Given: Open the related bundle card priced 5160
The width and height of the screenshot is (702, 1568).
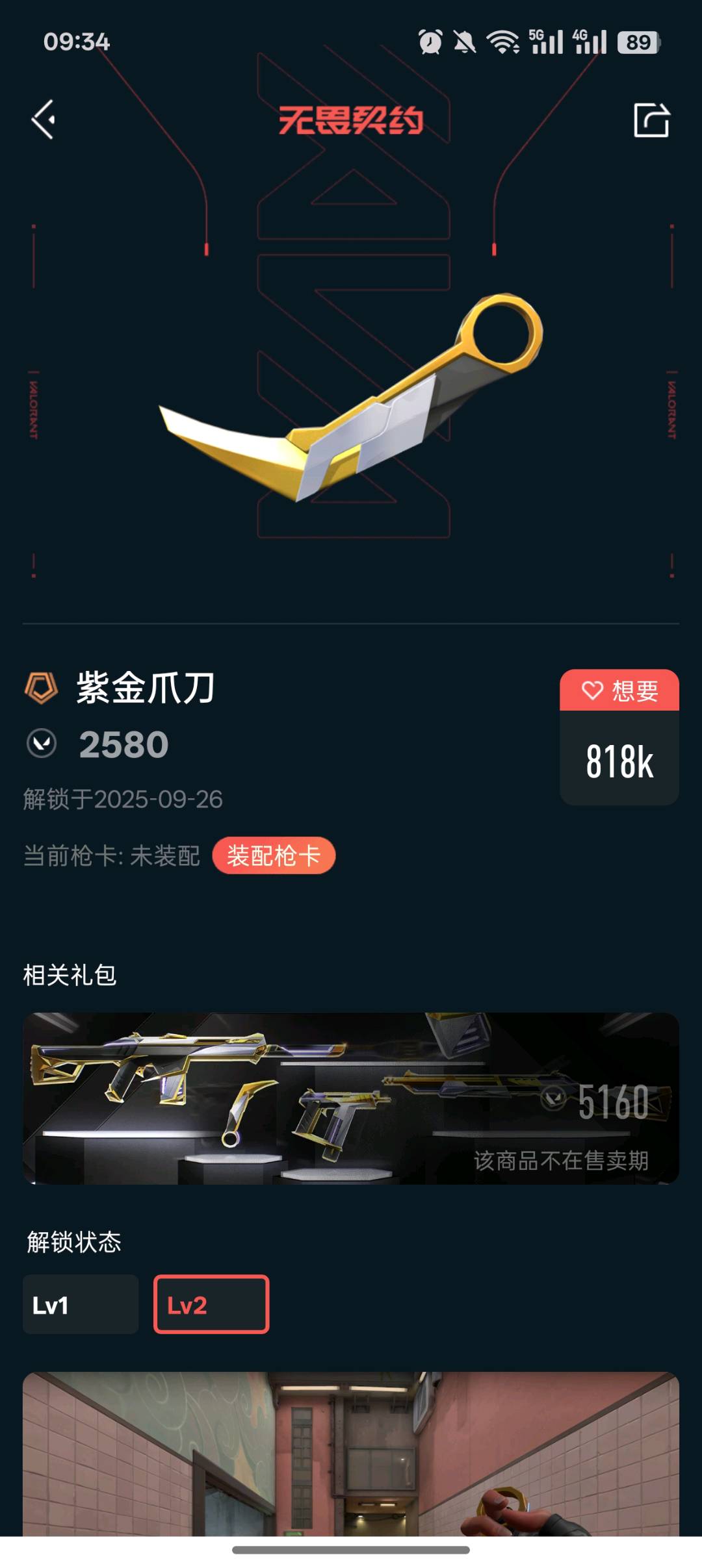Looking at the screenshot, I should pos(351,1098).
